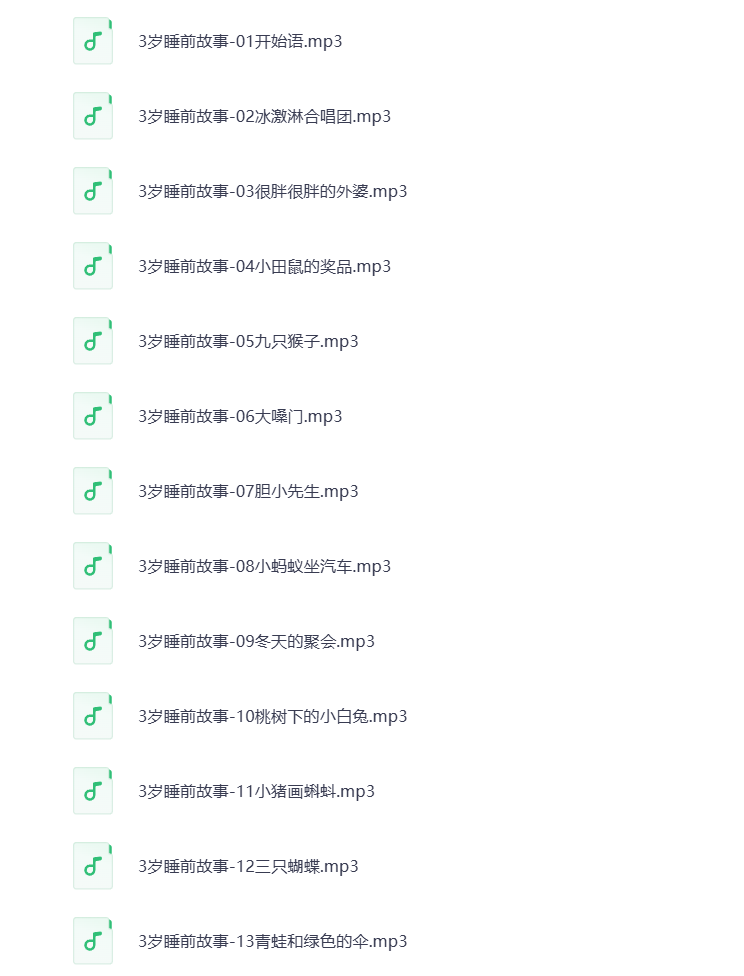
Task: Click the audio icon for 02冰激淋合唱团
Action: click(x=93, y=116)
